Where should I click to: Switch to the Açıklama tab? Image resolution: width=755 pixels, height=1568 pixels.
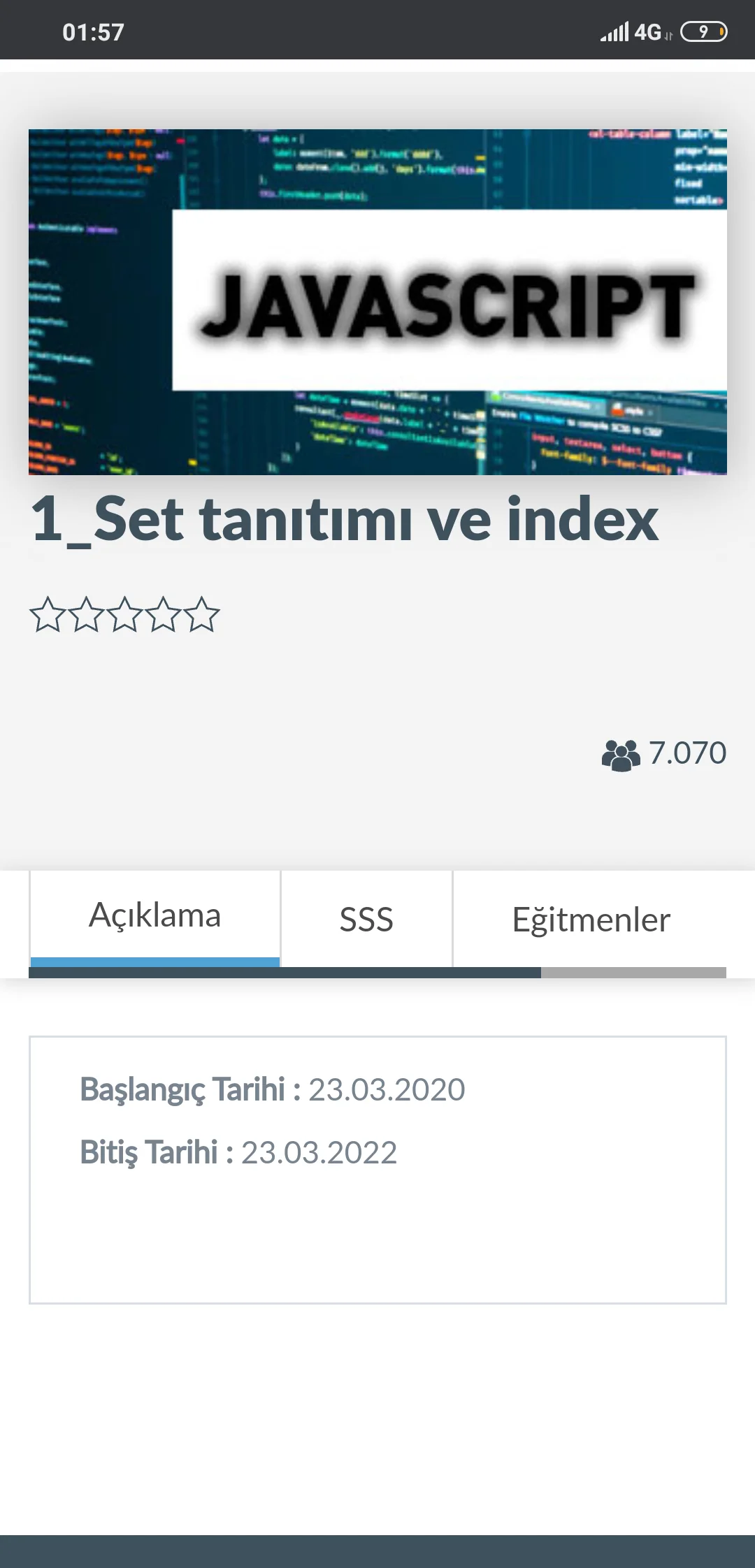[x=154, y=916]
